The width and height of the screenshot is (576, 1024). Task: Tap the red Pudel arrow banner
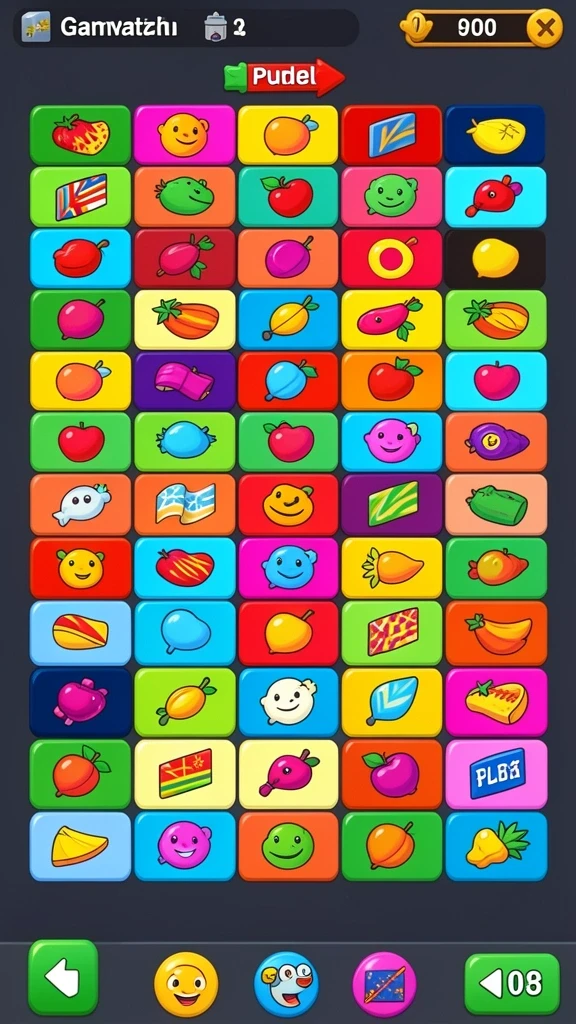coord(285,78)
